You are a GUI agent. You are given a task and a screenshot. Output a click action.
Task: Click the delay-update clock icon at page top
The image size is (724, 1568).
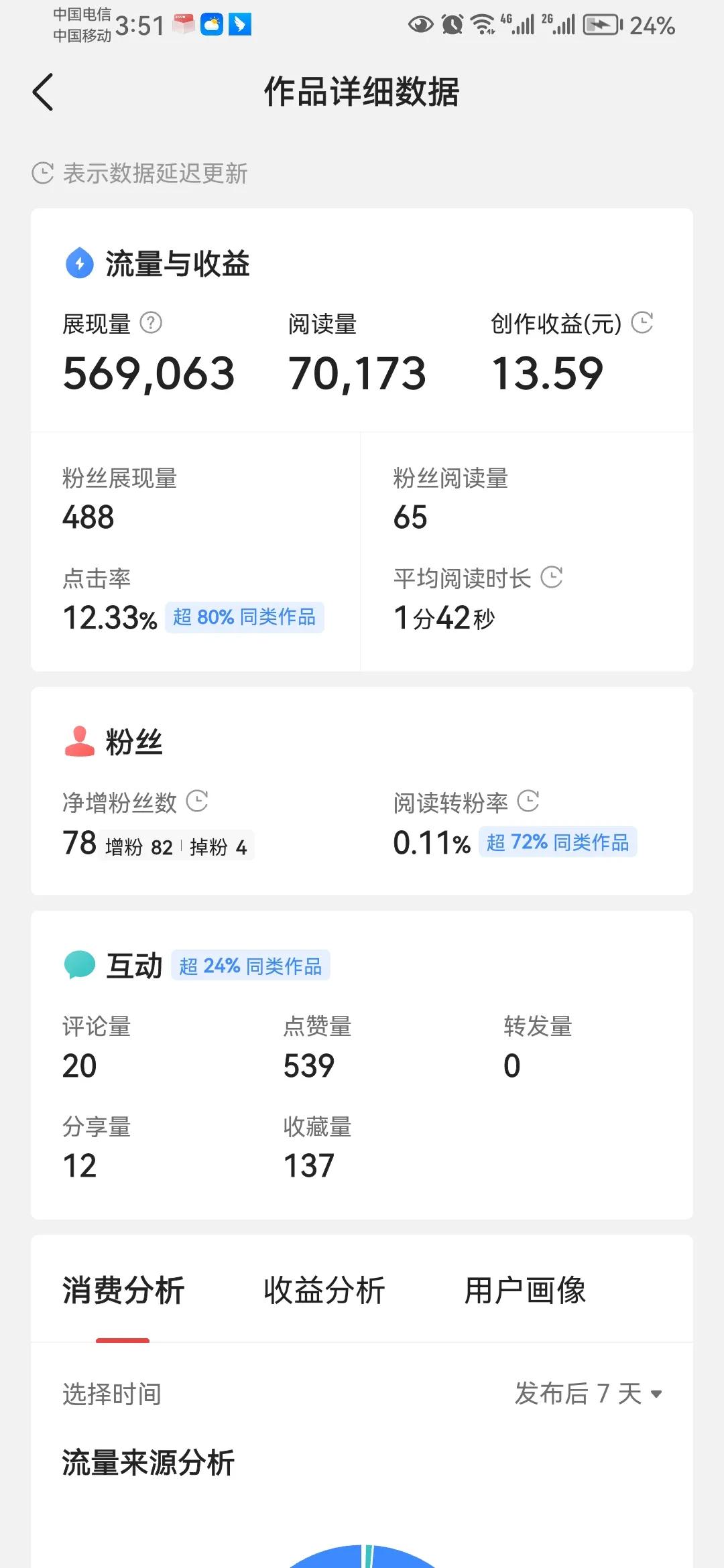[x=42, y=173]
